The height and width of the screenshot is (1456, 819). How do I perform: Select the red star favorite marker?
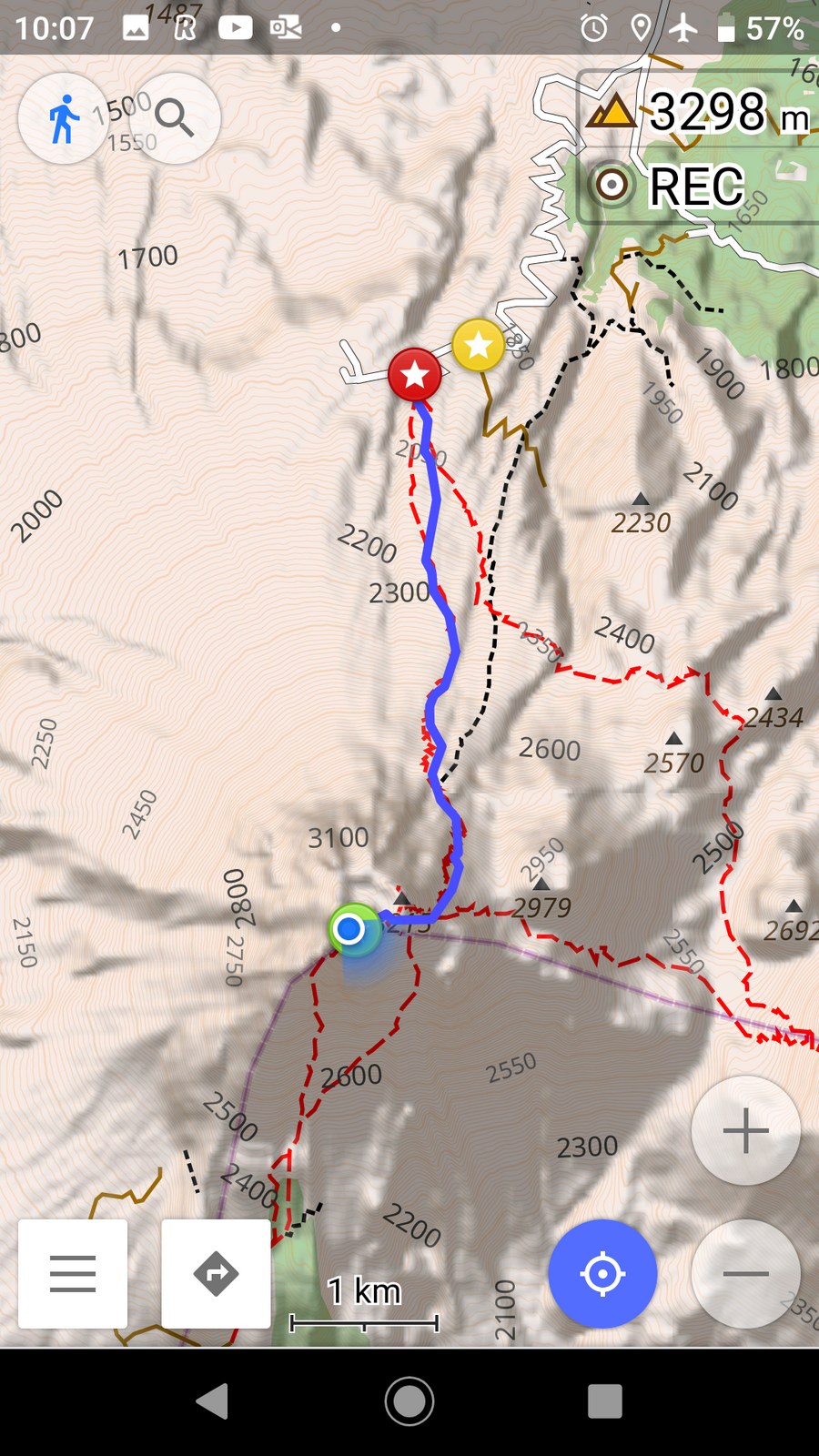[415, 374]
